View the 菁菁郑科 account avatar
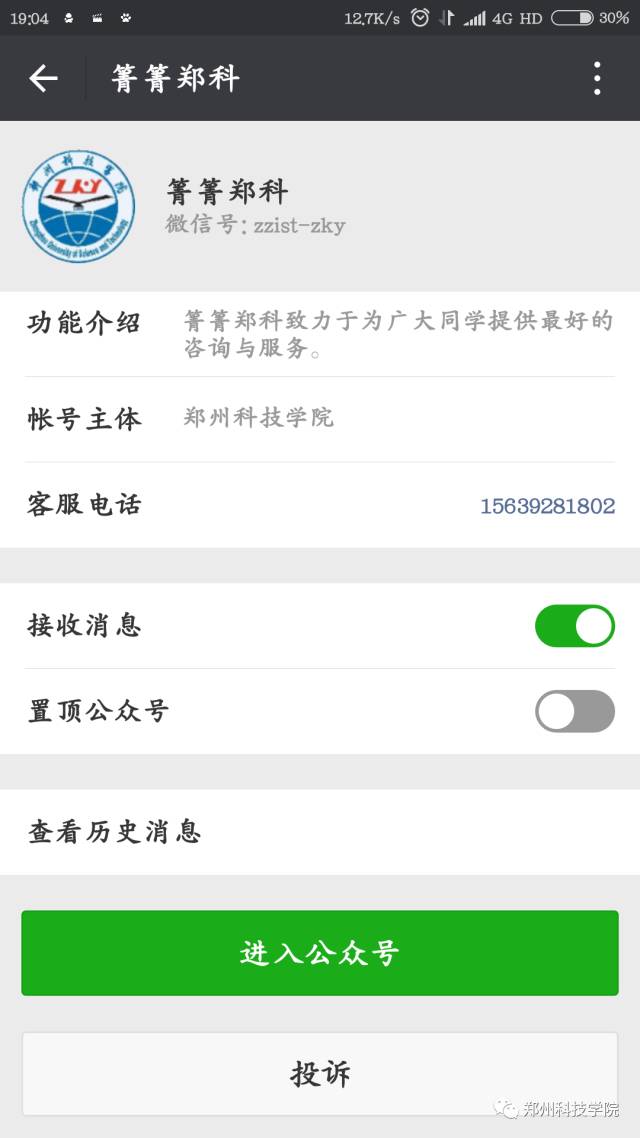The width and height of the screenshot is (640, 1138). click(x=78, y=206)
